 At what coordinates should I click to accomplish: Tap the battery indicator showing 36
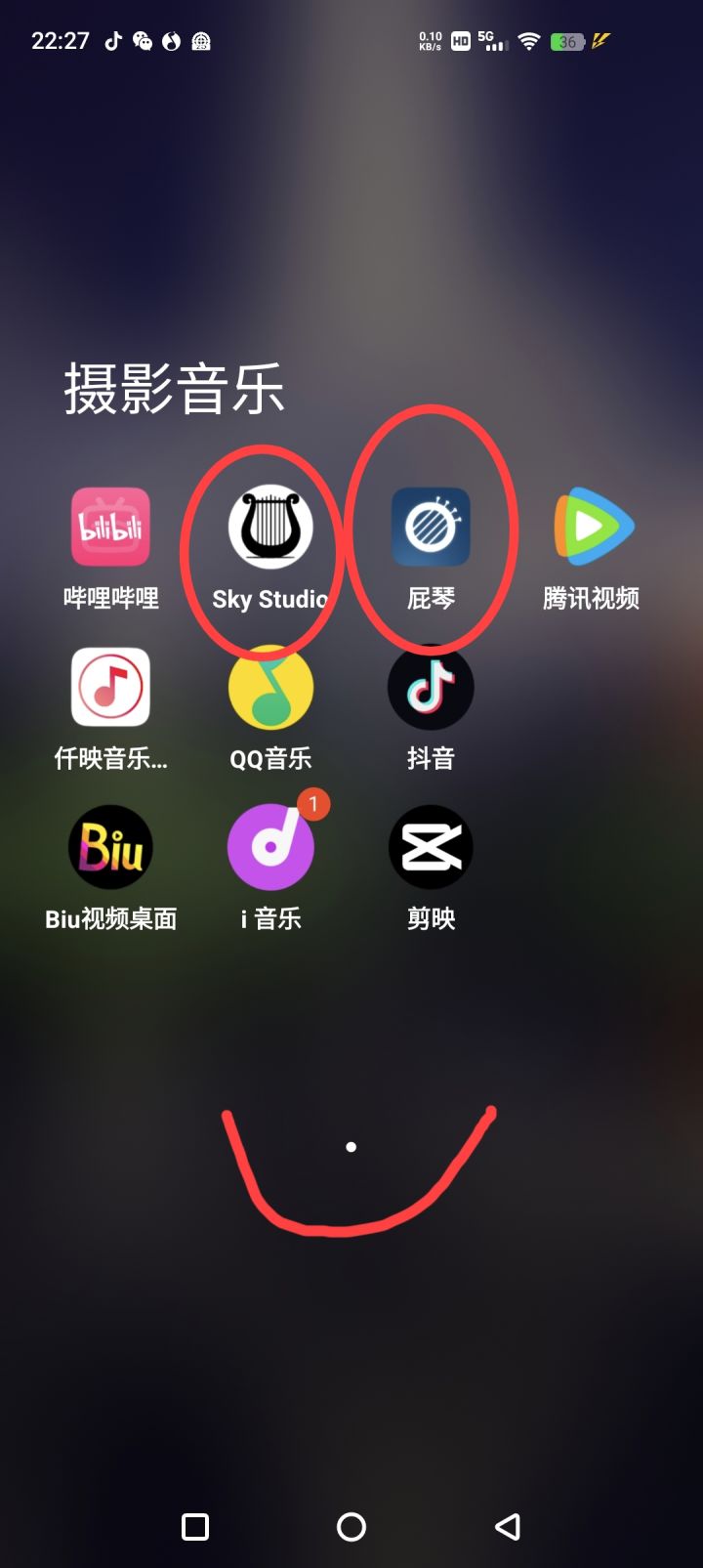click(566, 40)
